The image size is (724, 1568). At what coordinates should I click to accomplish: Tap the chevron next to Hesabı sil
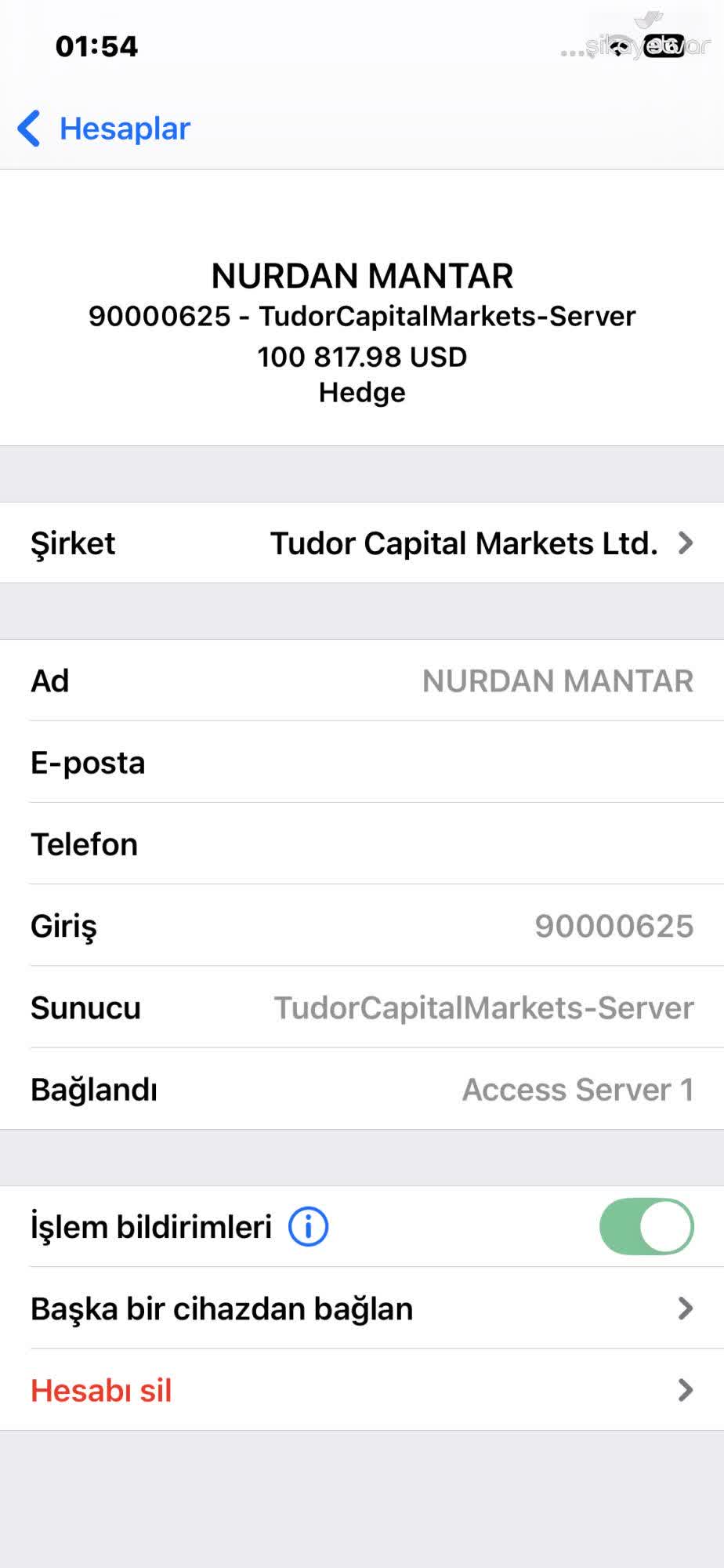pos(687,1390)
